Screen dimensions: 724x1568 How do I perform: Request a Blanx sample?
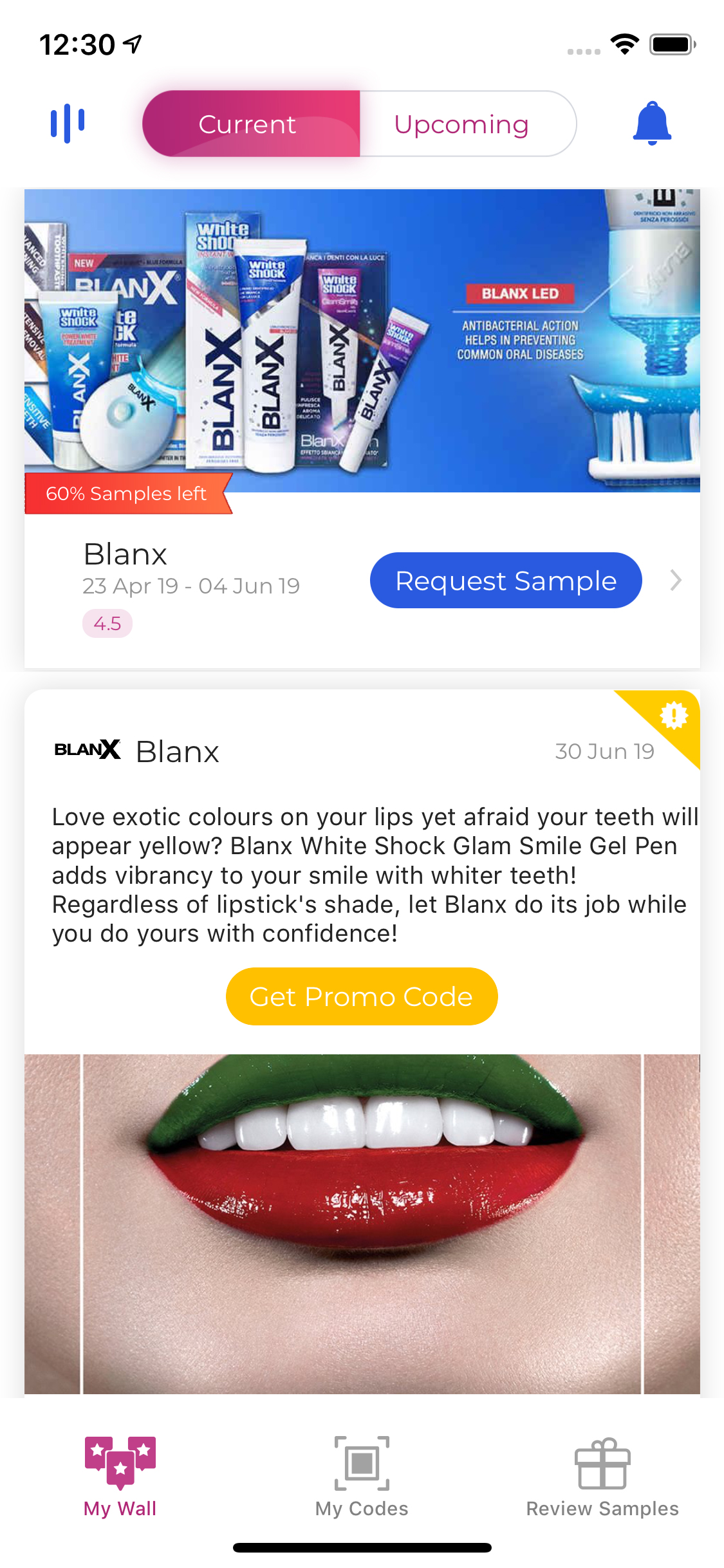506,581
